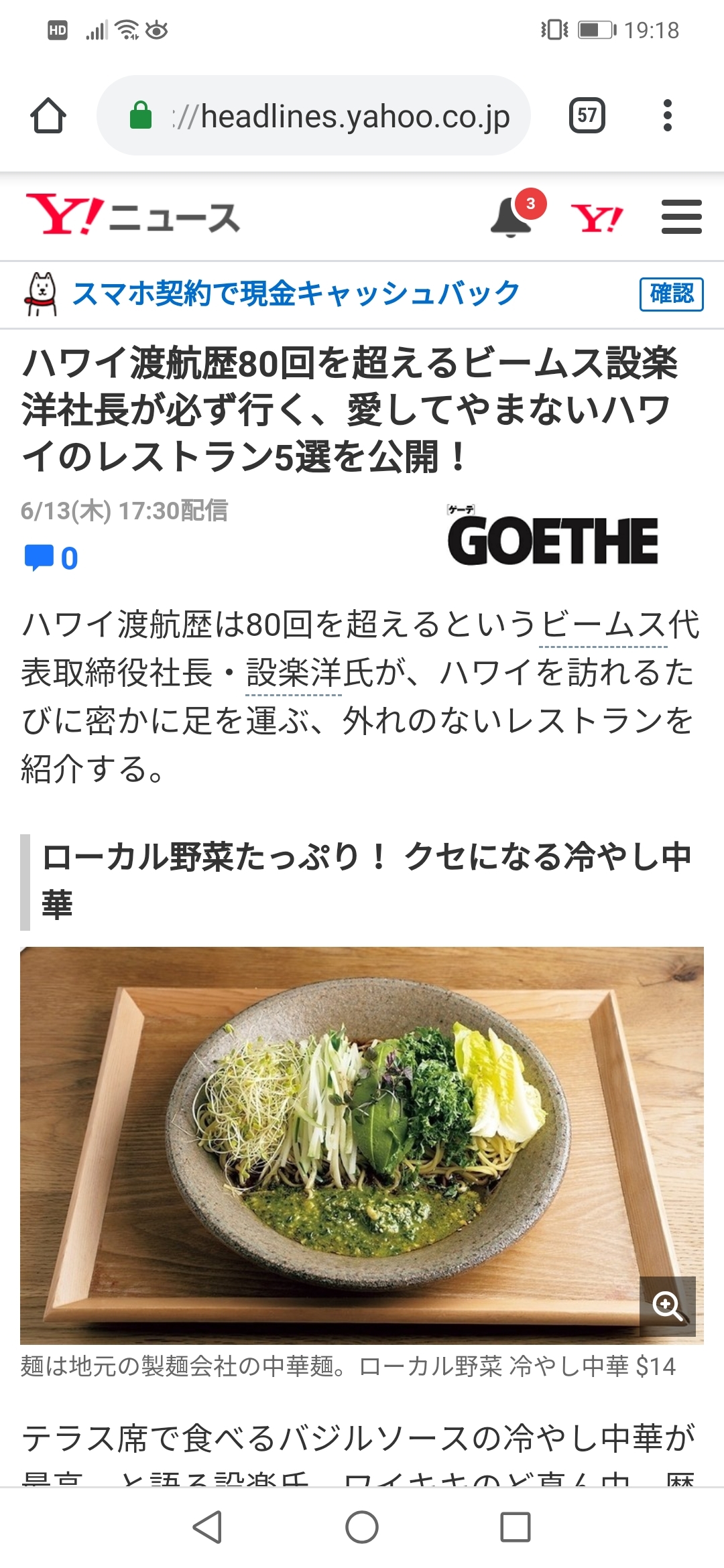Show recent apps
The height and width of the screenshot is (1568, 724).
pos(516,1527)
